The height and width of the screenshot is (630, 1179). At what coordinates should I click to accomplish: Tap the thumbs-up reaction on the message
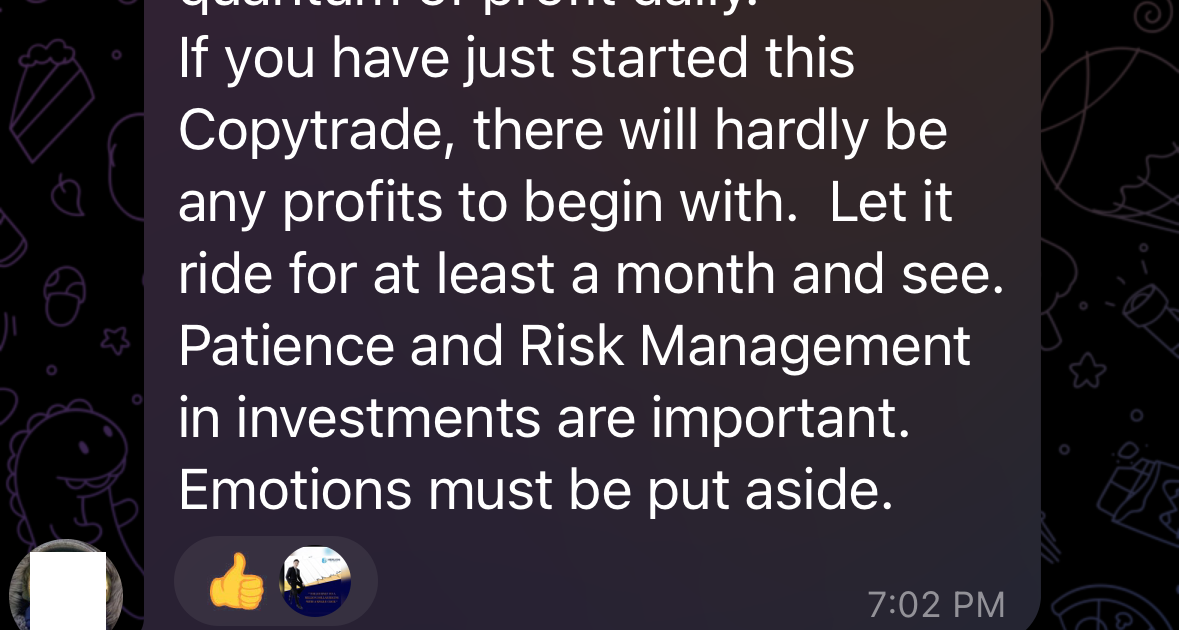point(237,581)
